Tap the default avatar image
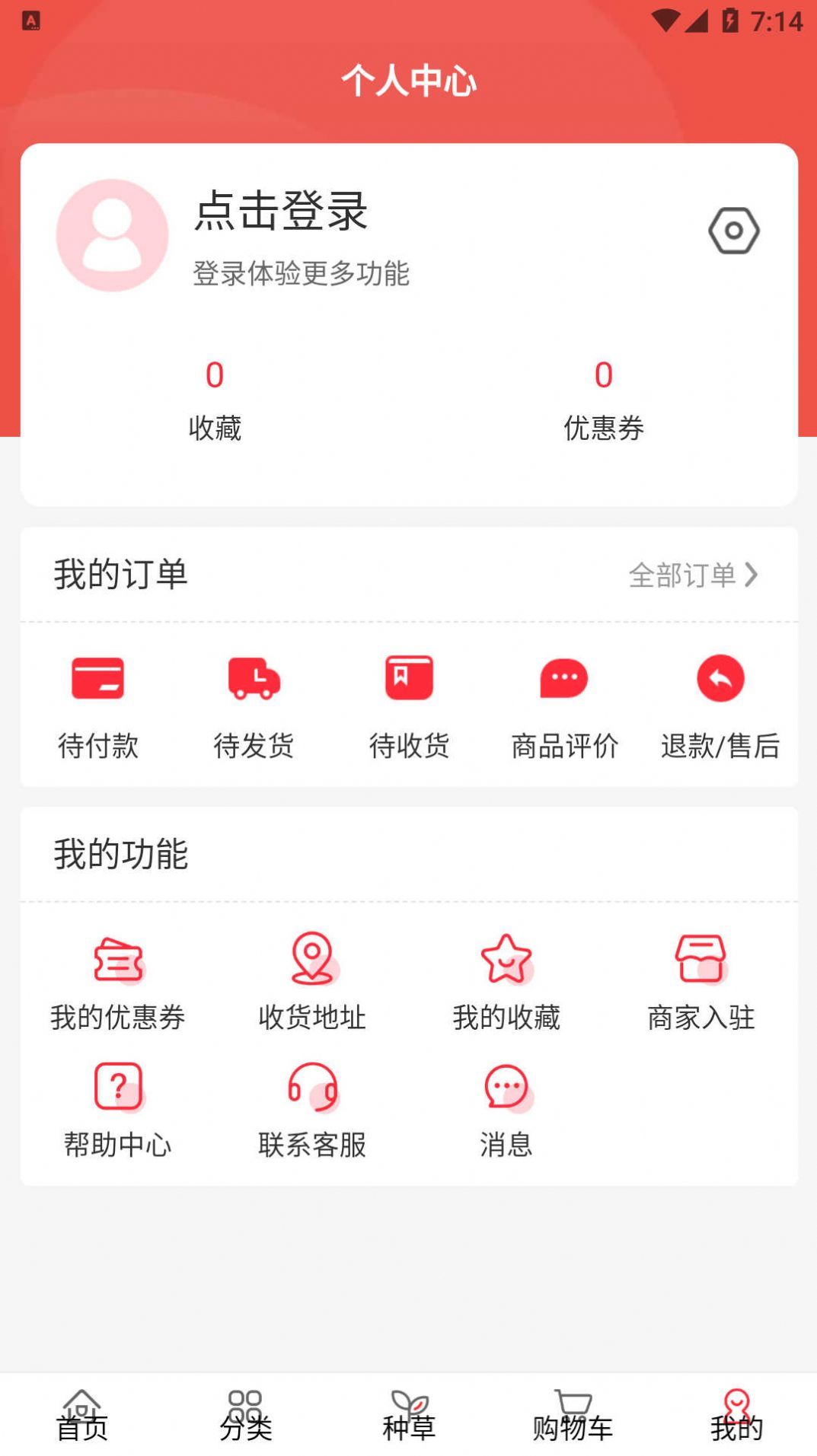The height and width of the screenshot is (1456, 817). (112, 235)
